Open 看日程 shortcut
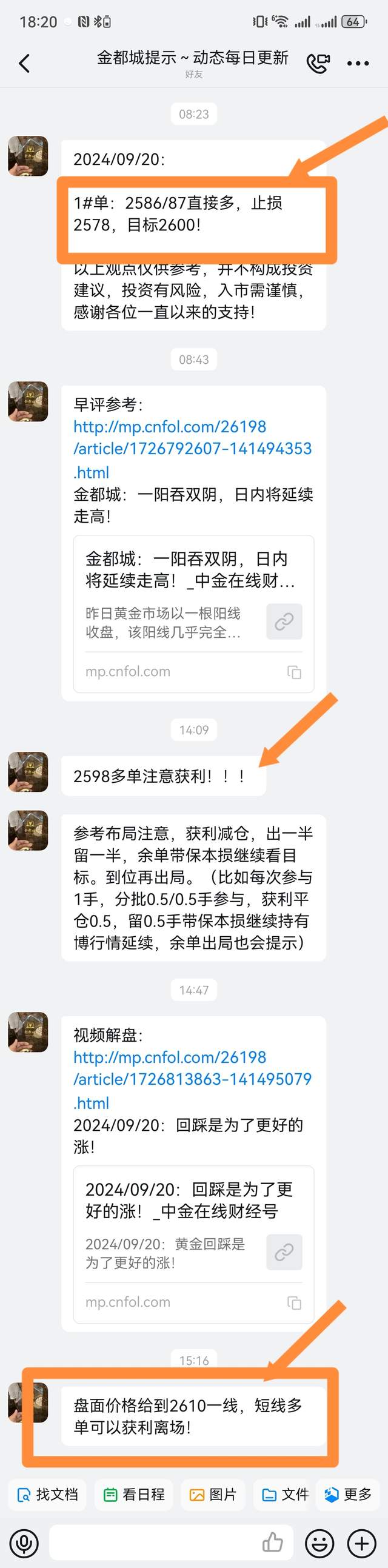Viewport: 388px width, 1568px height. pyautogui.click(x=134, y=1495)
